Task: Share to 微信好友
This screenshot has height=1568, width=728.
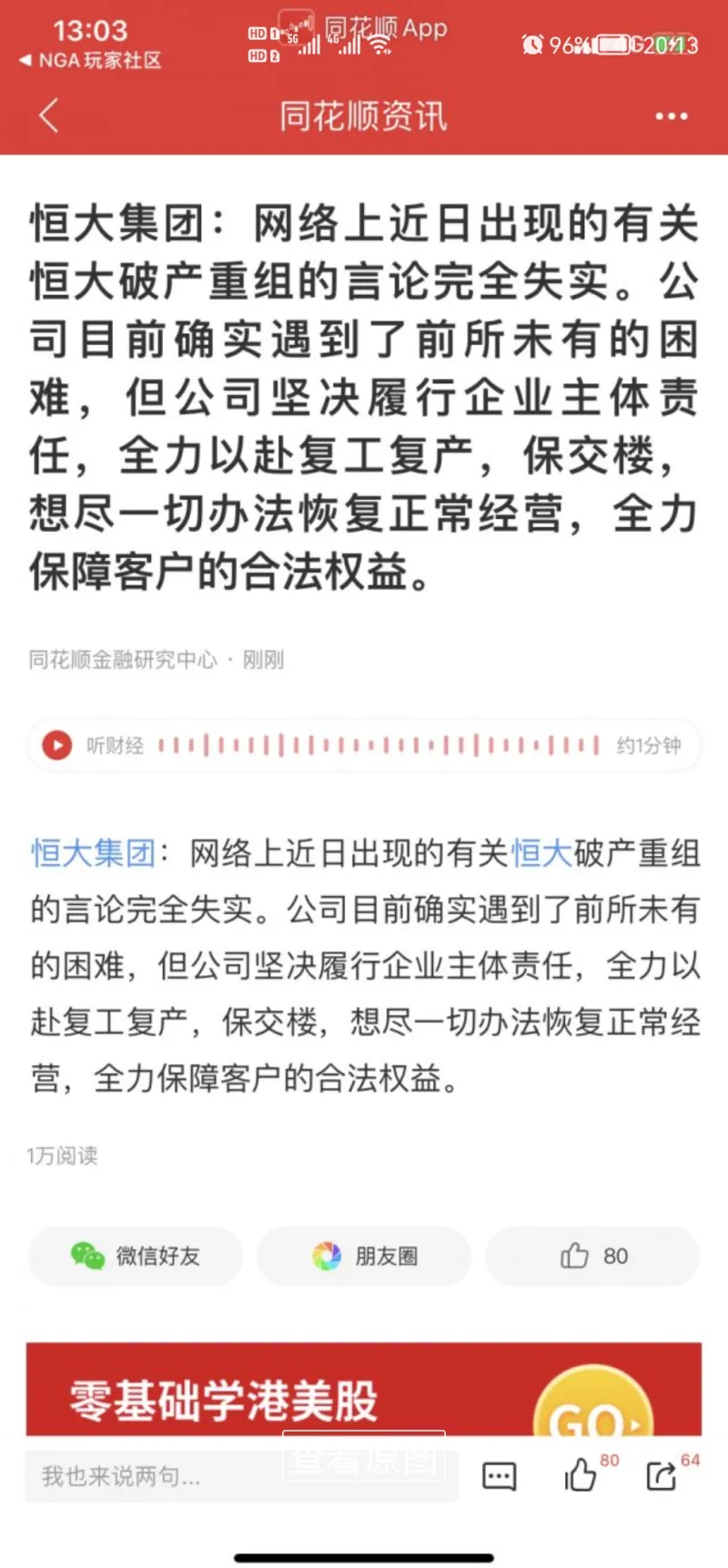Action: [136, 1257]
